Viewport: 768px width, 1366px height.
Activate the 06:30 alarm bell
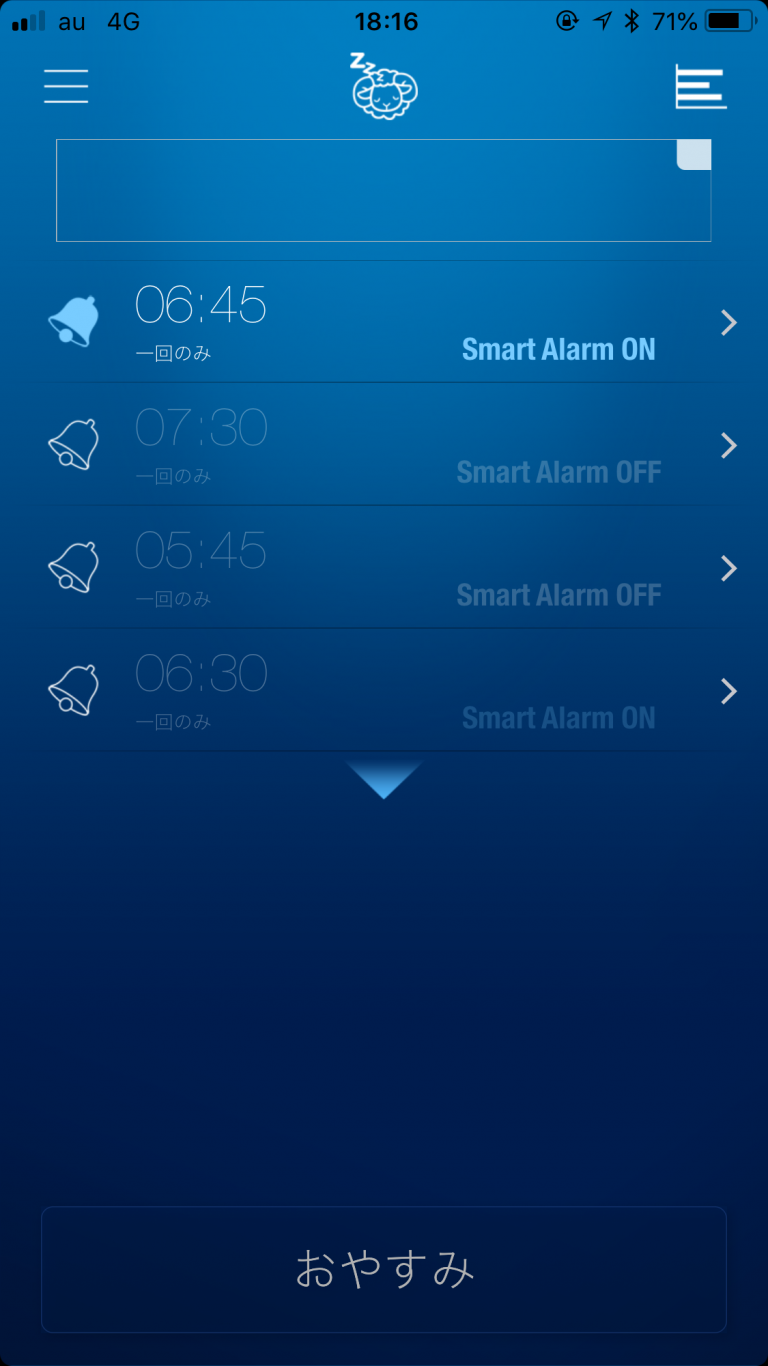74,690
